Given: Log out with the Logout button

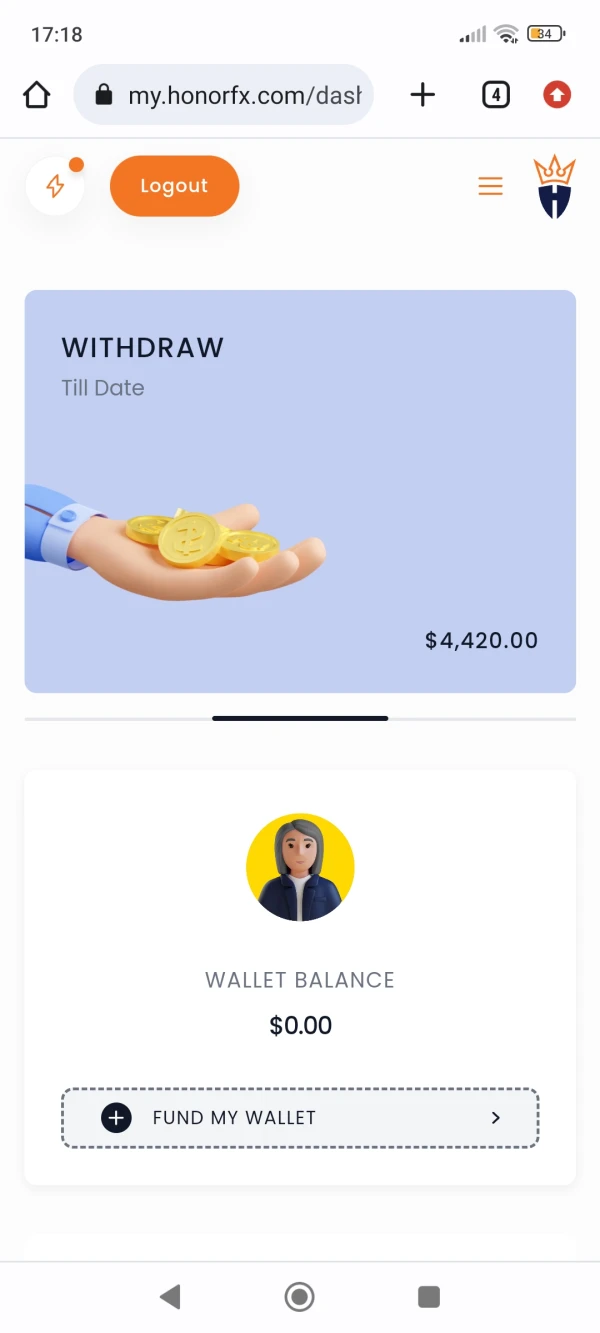Looking at the screenshot, I should coord(174,186).
